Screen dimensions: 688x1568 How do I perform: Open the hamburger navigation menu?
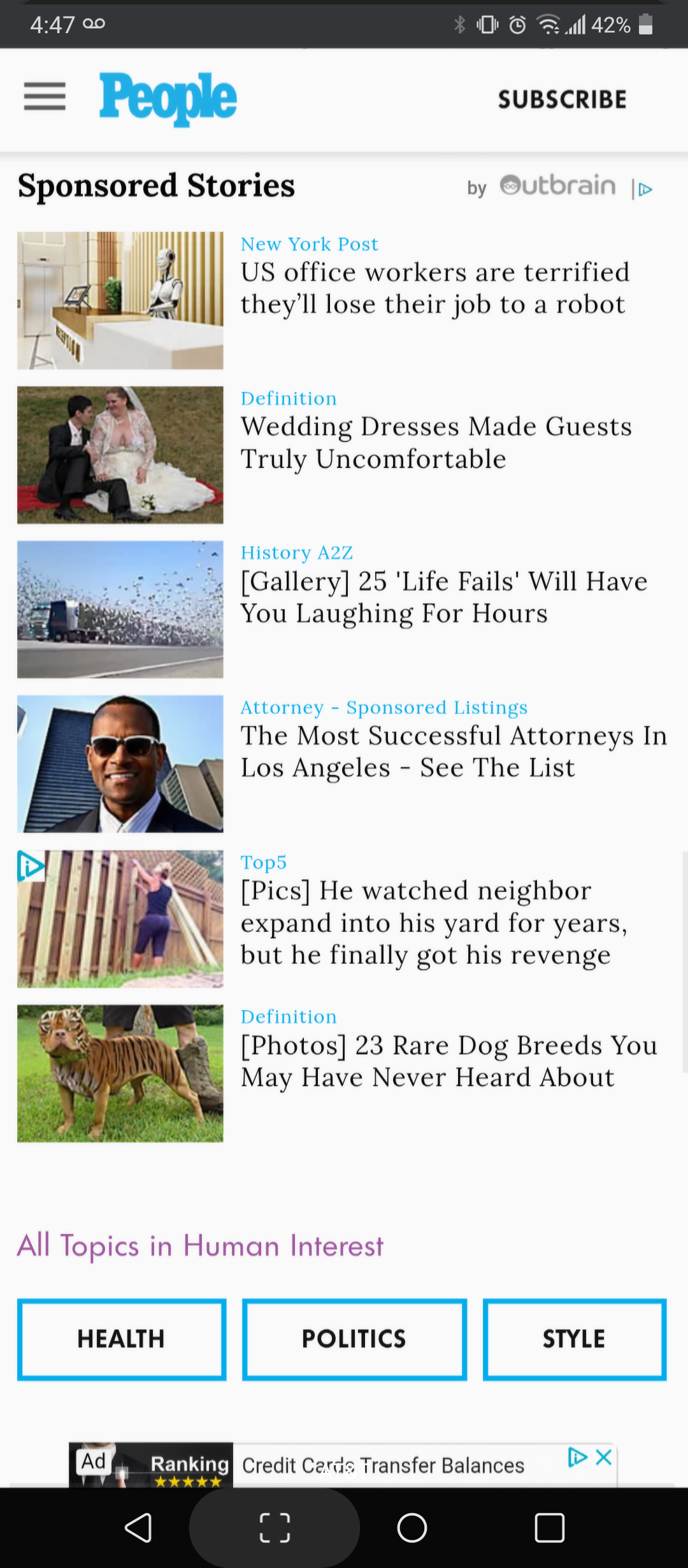[45, 97]
